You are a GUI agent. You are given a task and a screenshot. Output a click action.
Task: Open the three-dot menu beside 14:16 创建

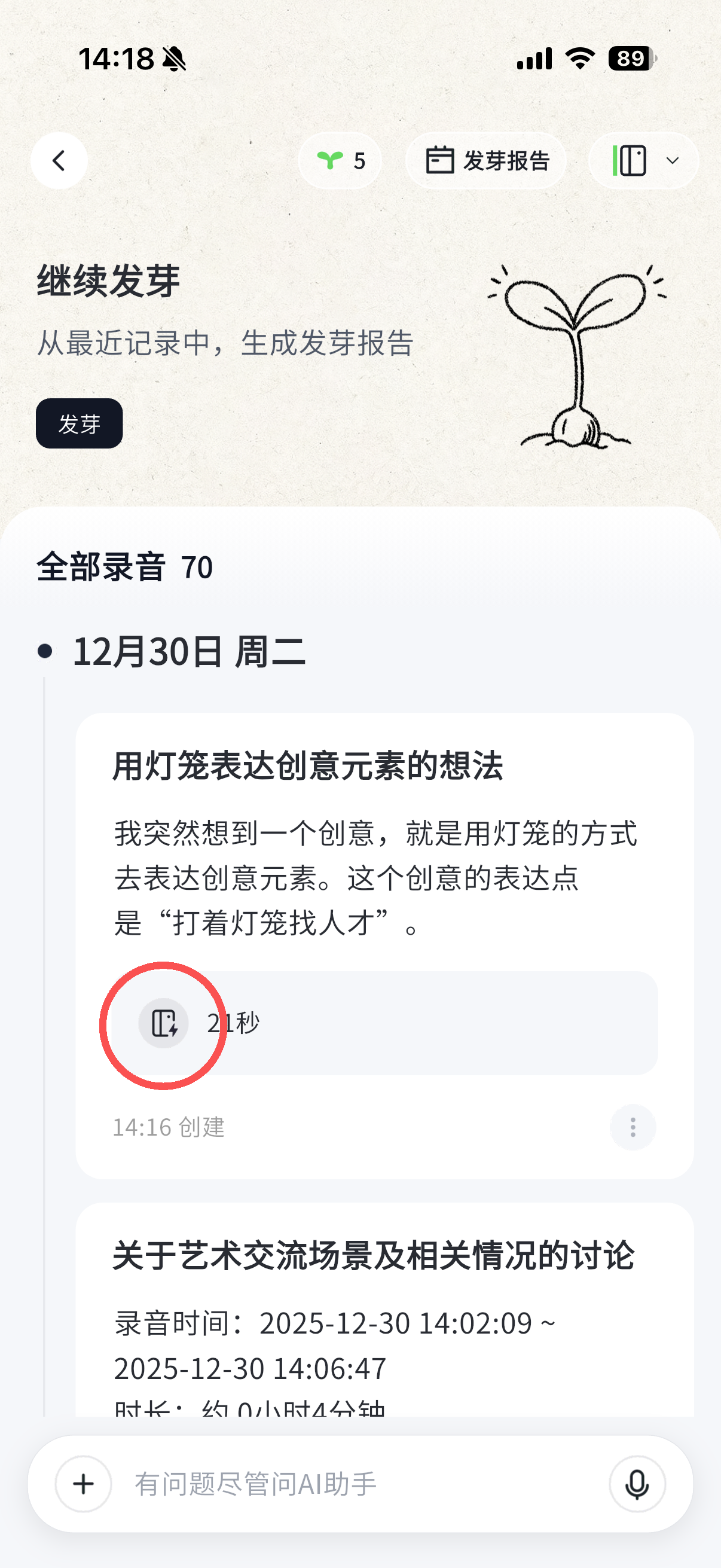(x=633, y=1127)
